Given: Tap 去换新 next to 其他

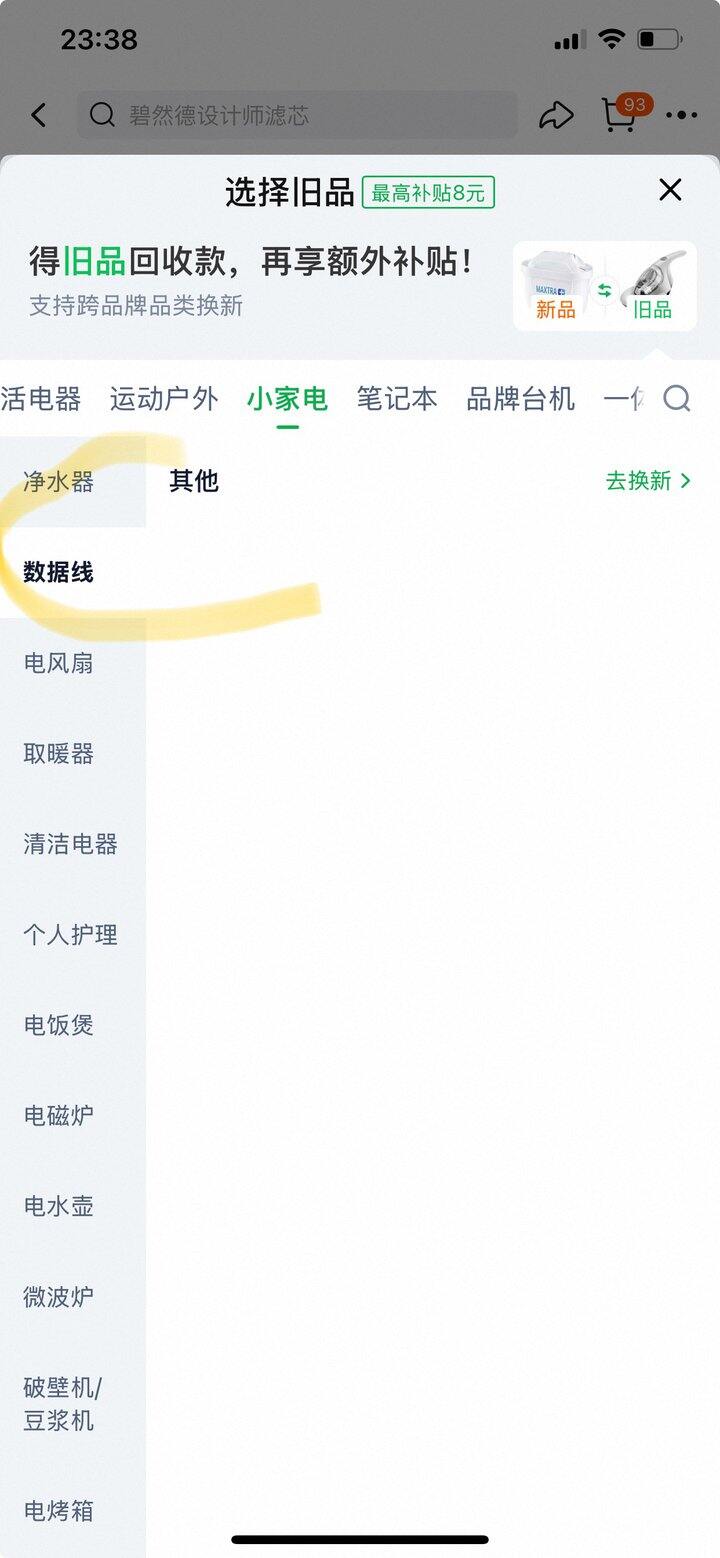Looking at the screenshot, I should click(x=647, y=481).
